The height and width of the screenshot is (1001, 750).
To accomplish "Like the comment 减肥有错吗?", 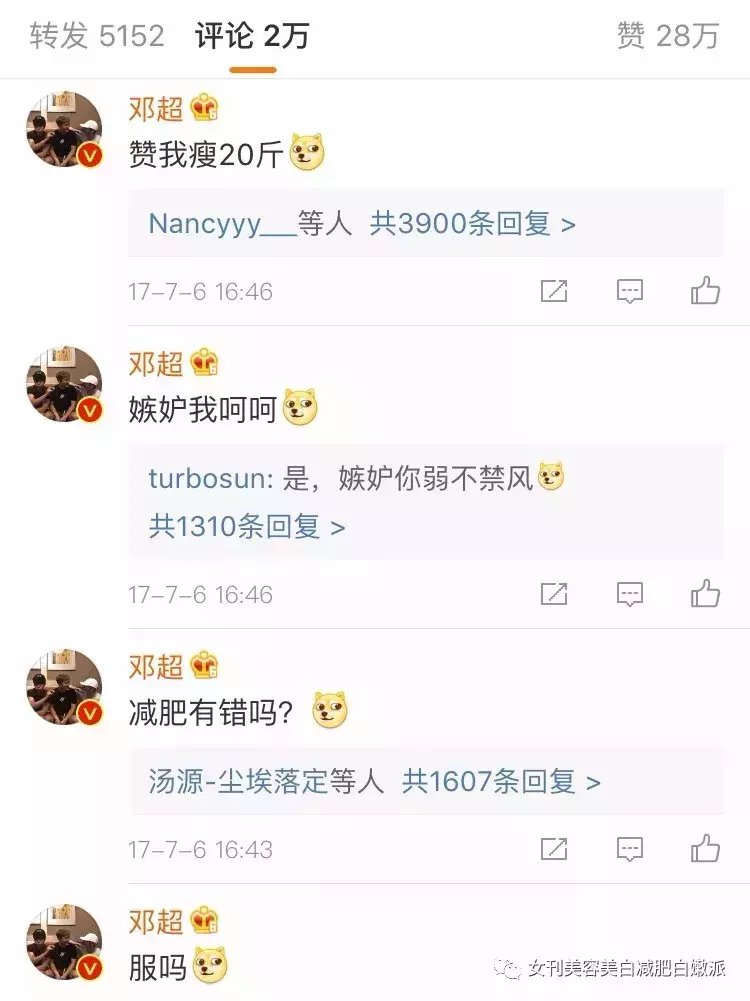I will tap(706, 849).
